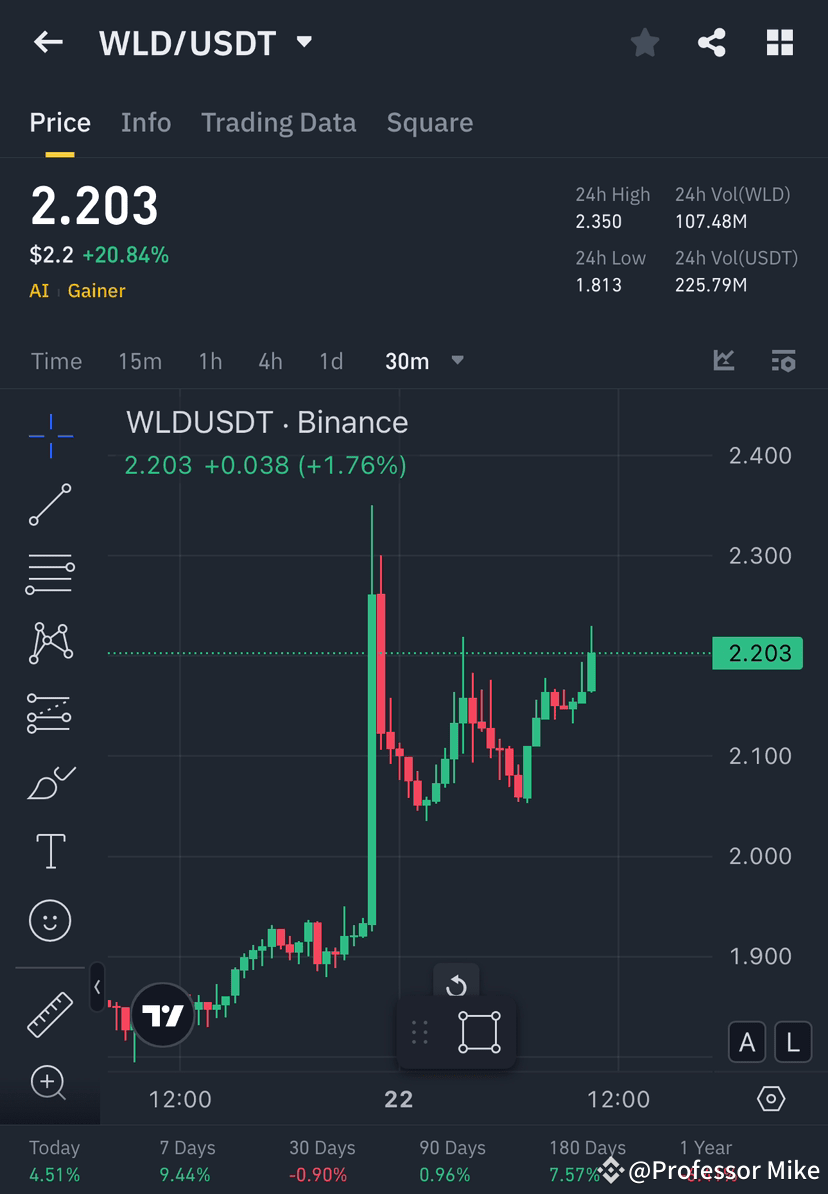Toggle the L log-scale button
Screen dimensions: 828x1194
pos(792,1042)
